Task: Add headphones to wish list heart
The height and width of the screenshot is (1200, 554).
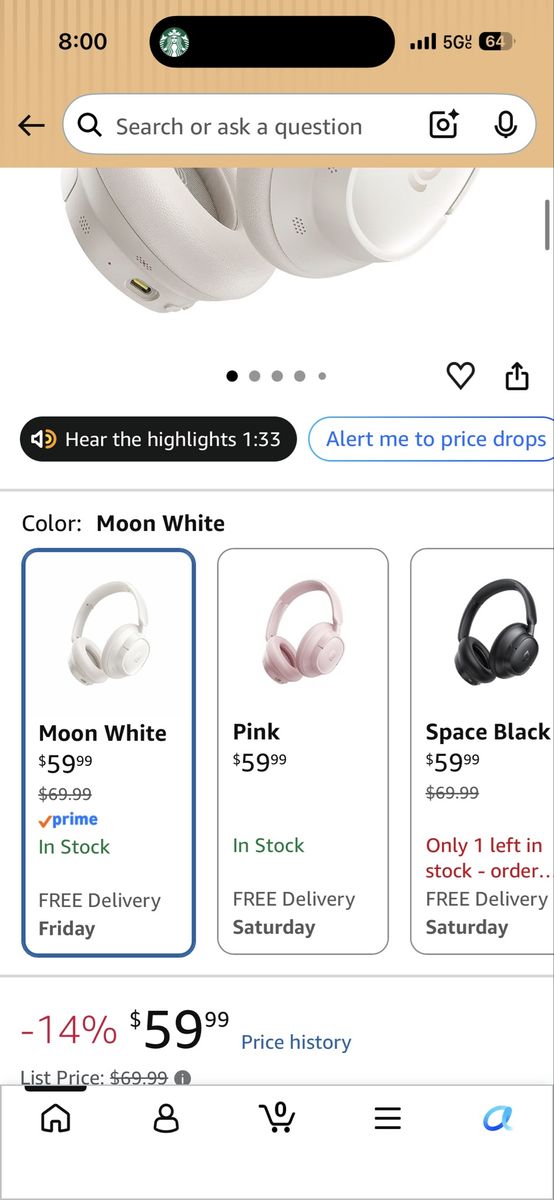Action: (460, 376)
